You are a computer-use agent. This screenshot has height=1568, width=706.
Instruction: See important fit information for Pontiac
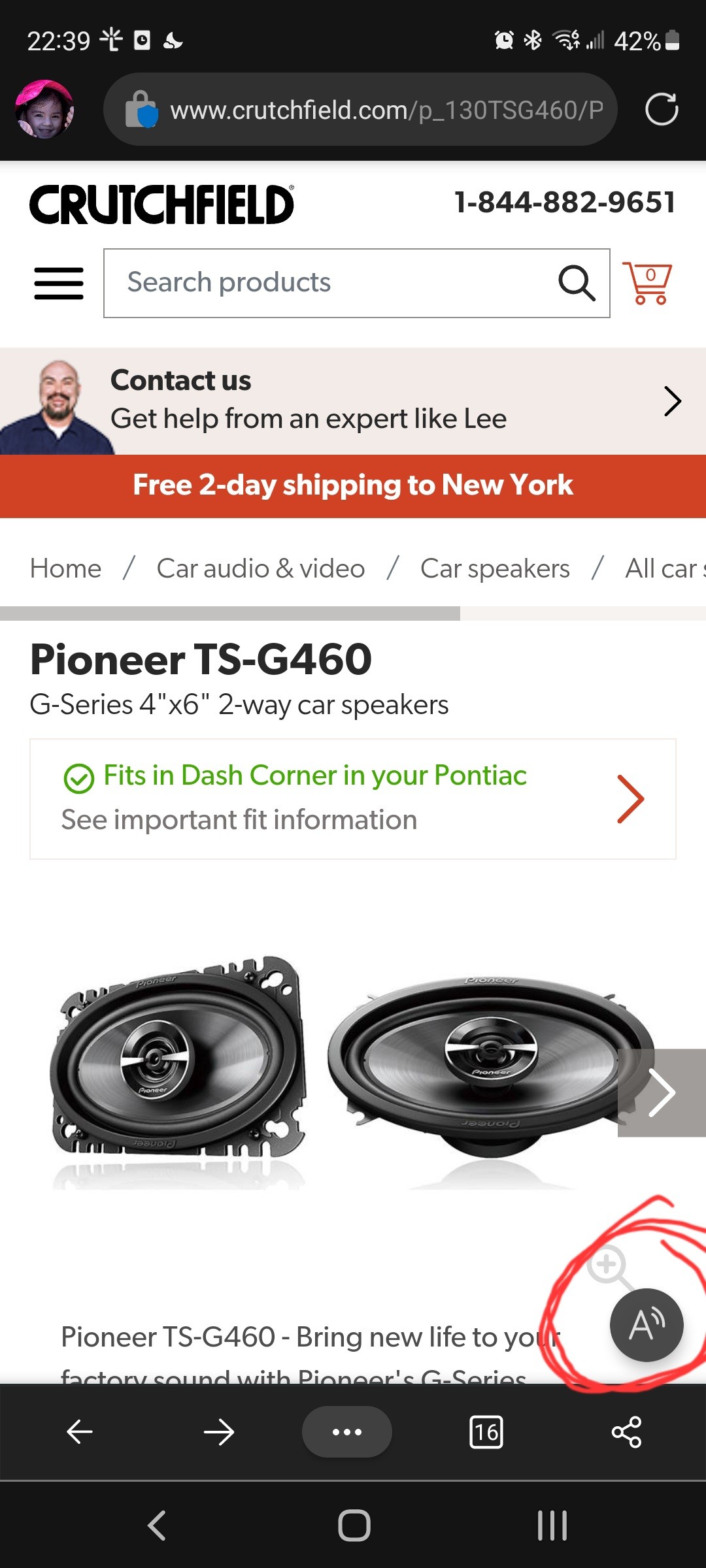click(353, 798)
